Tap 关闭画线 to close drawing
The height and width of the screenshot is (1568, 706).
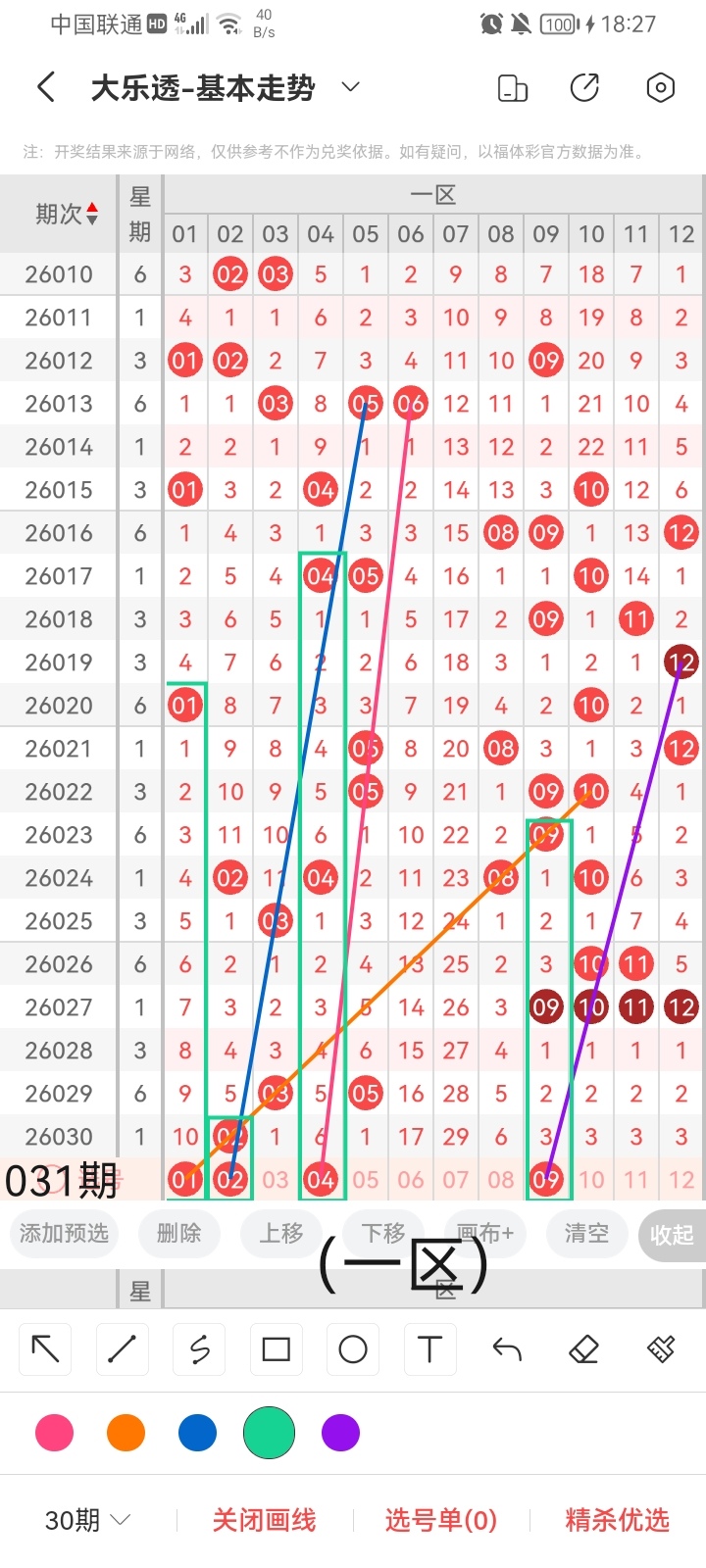tap(264, 1520)
